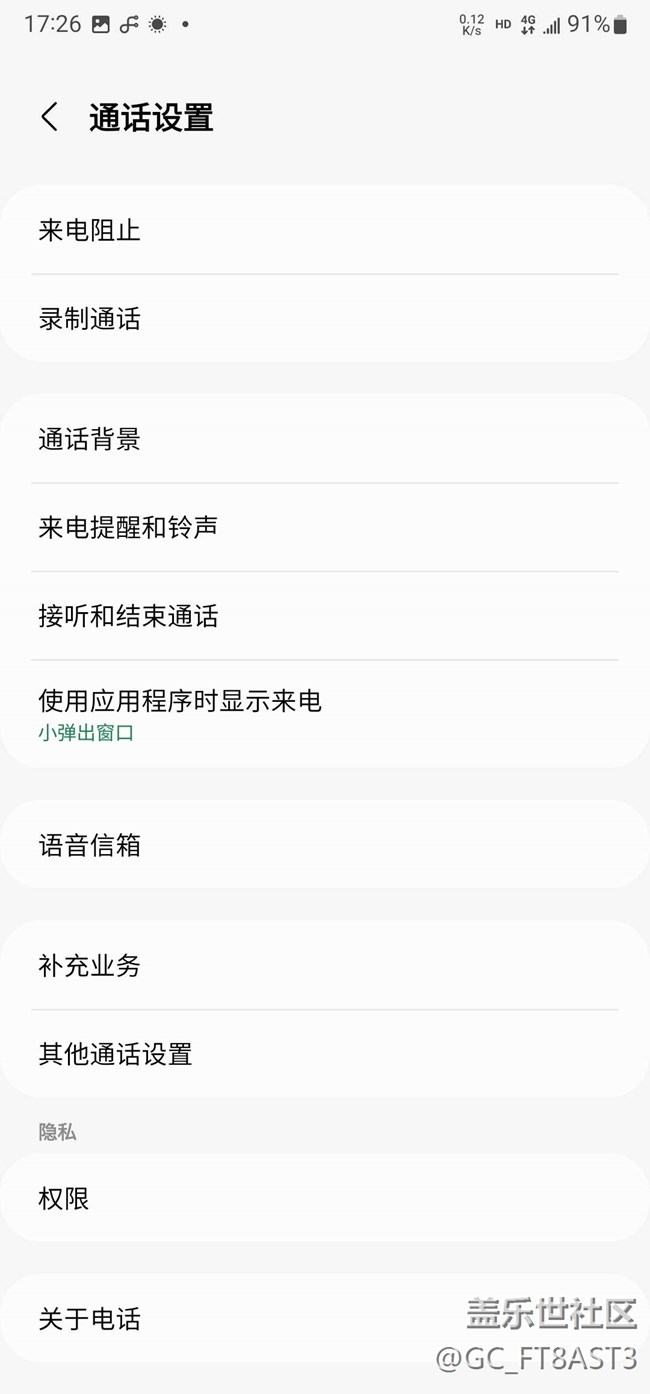Tap 接听和结束通话
650x1394 pixels.
[x=325, y=616]
